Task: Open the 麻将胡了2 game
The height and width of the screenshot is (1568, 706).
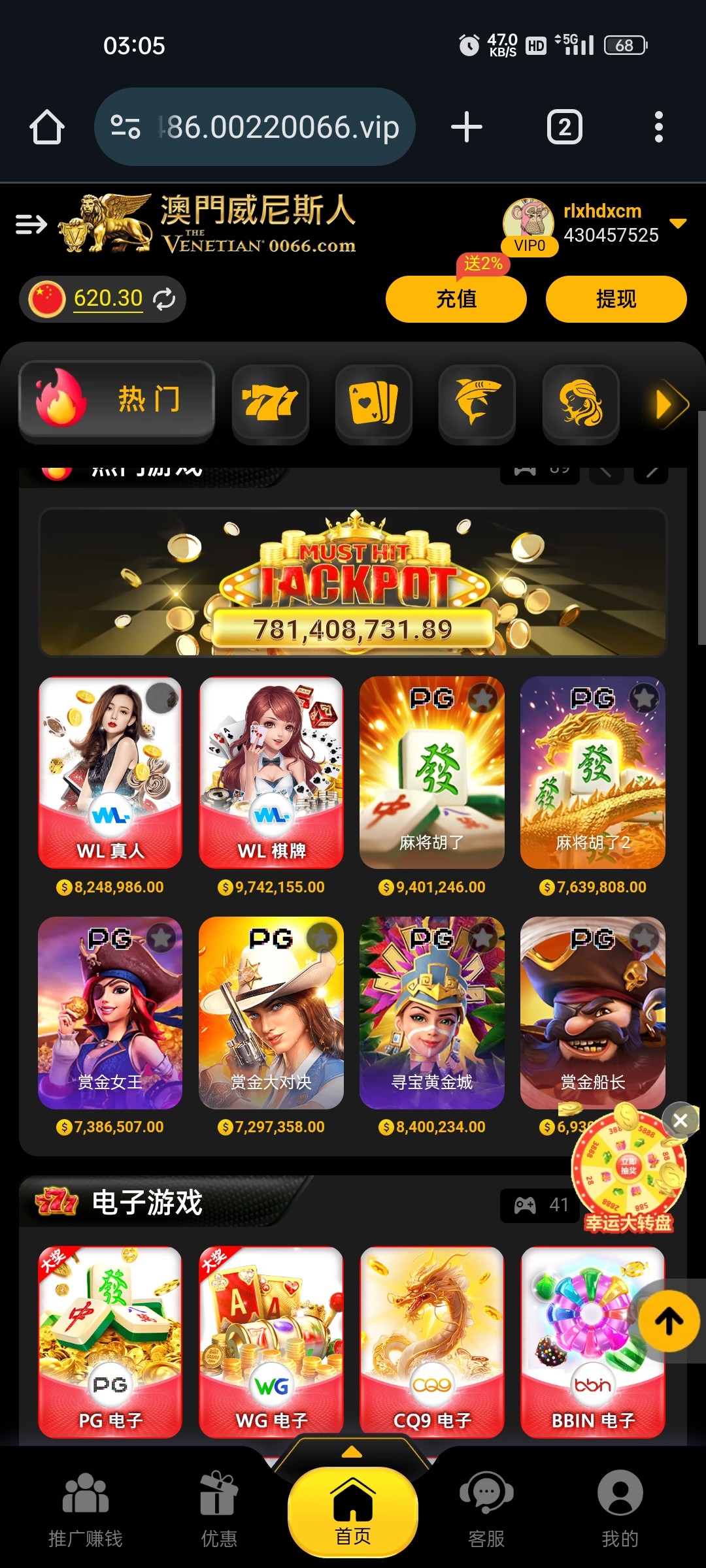Action: click(x=592, y=772)
